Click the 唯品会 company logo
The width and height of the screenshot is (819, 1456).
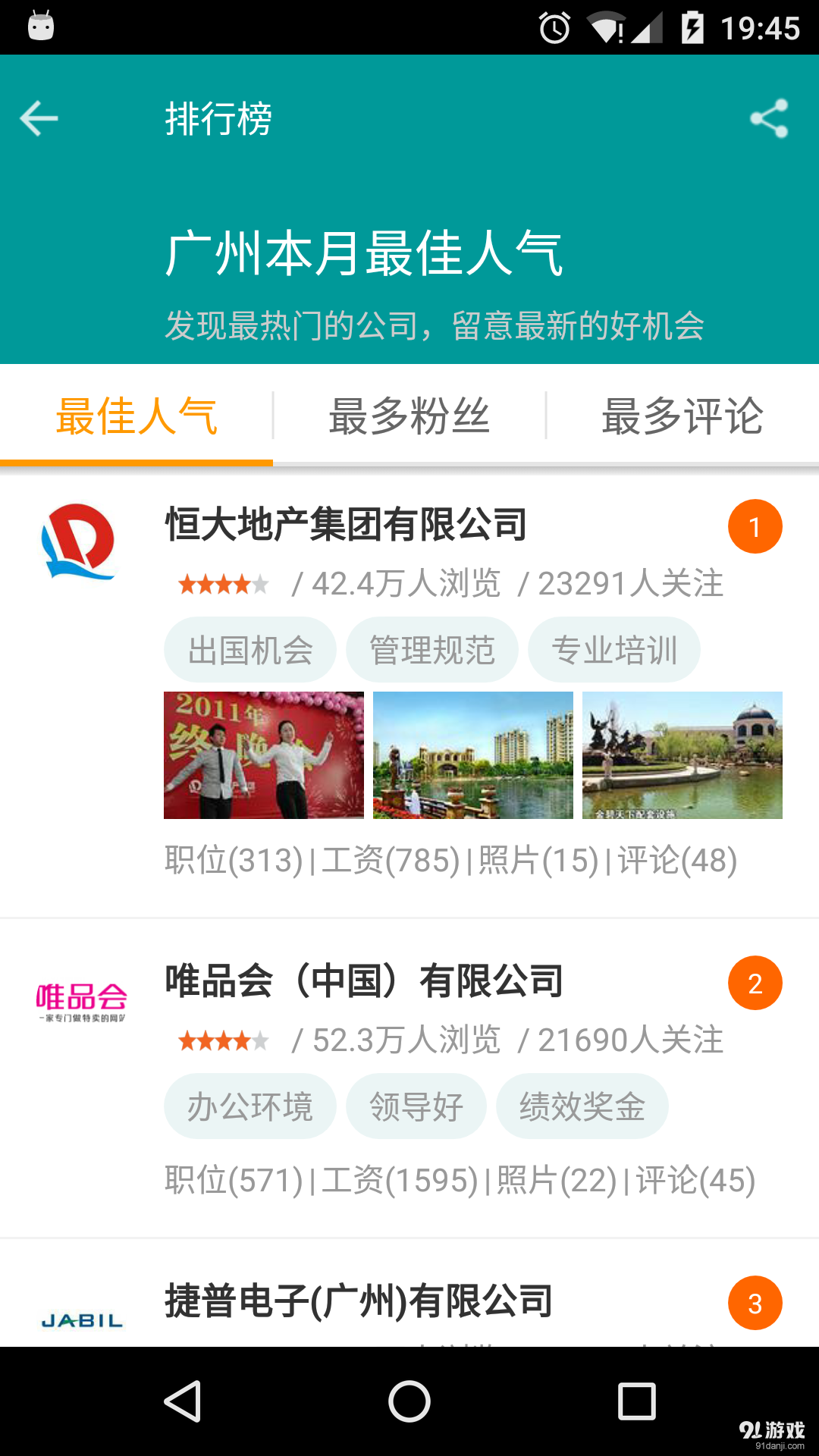tap(81, 997)
